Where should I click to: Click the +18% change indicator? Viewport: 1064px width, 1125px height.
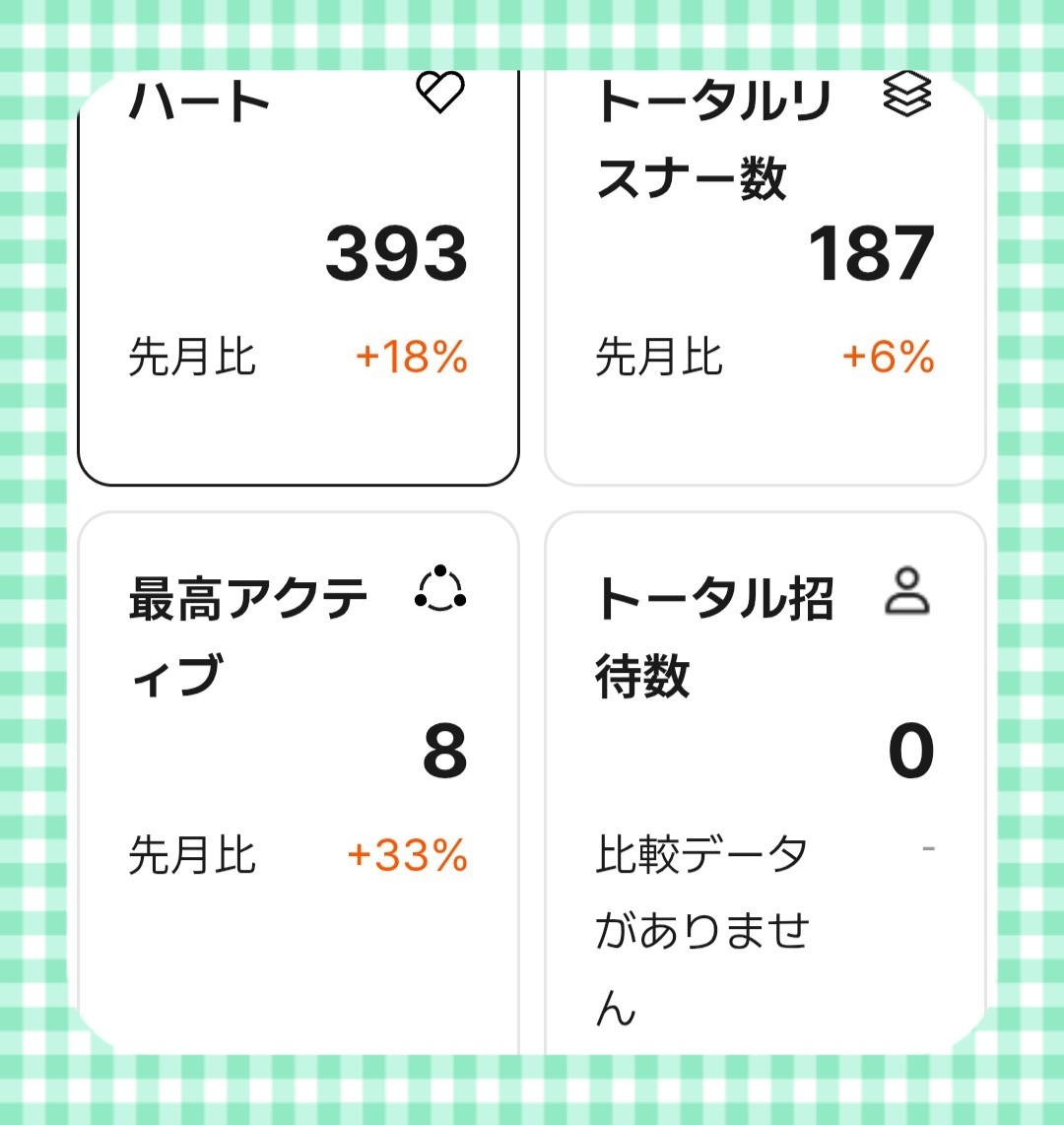tap(416, 360)
